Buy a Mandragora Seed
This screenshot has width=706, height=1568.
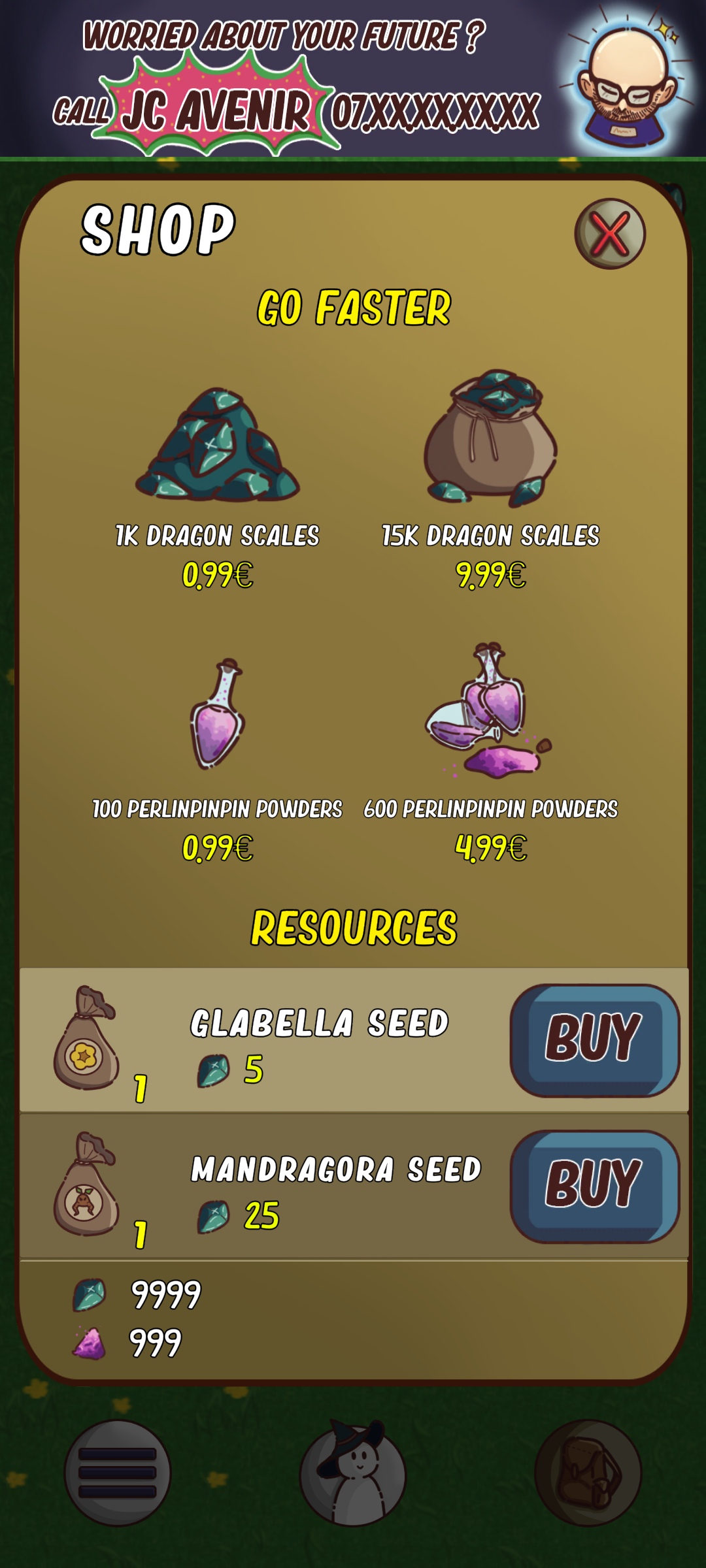click(x=594, y=1186)
